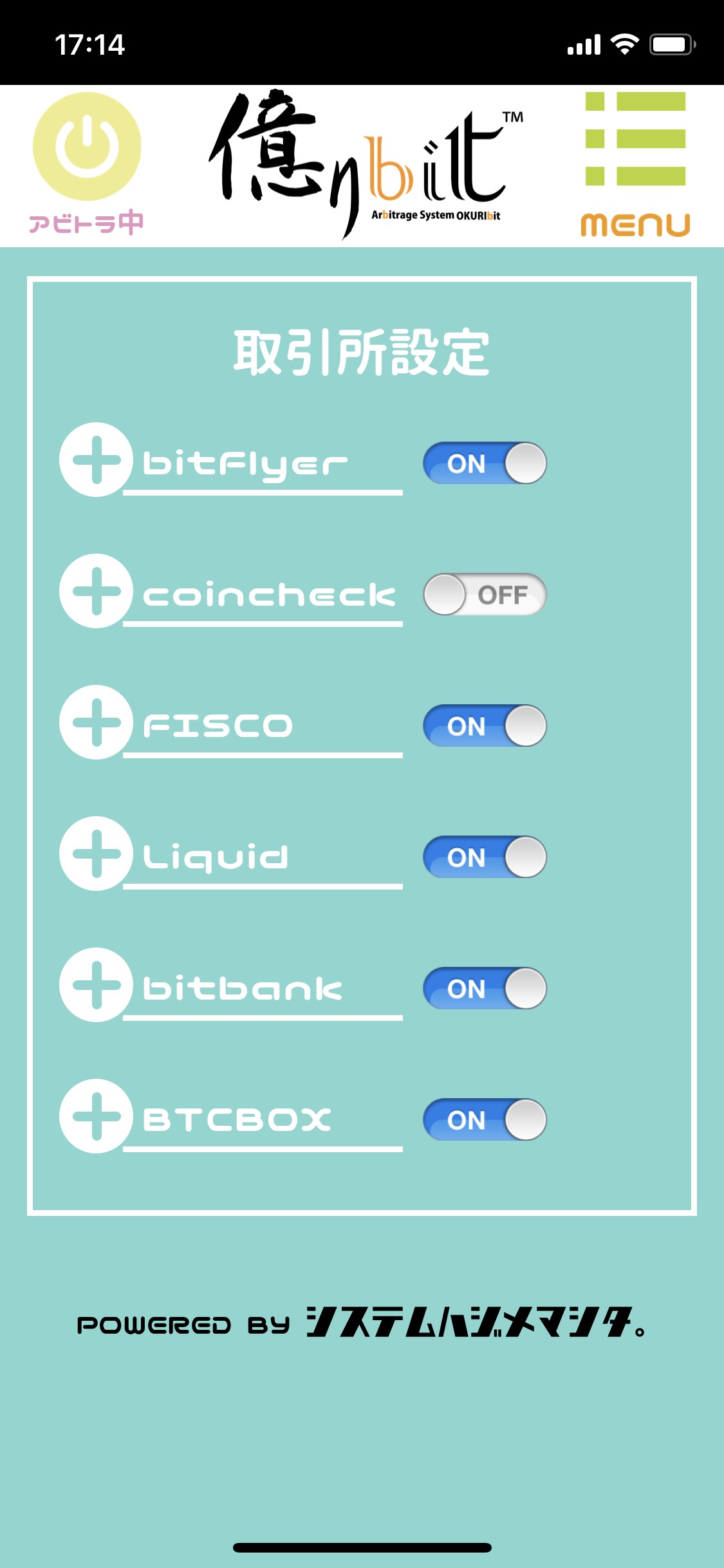Expand FISCO exchange settings
This screenshot has height=1568, width=724.
click(x=97, y=722)
